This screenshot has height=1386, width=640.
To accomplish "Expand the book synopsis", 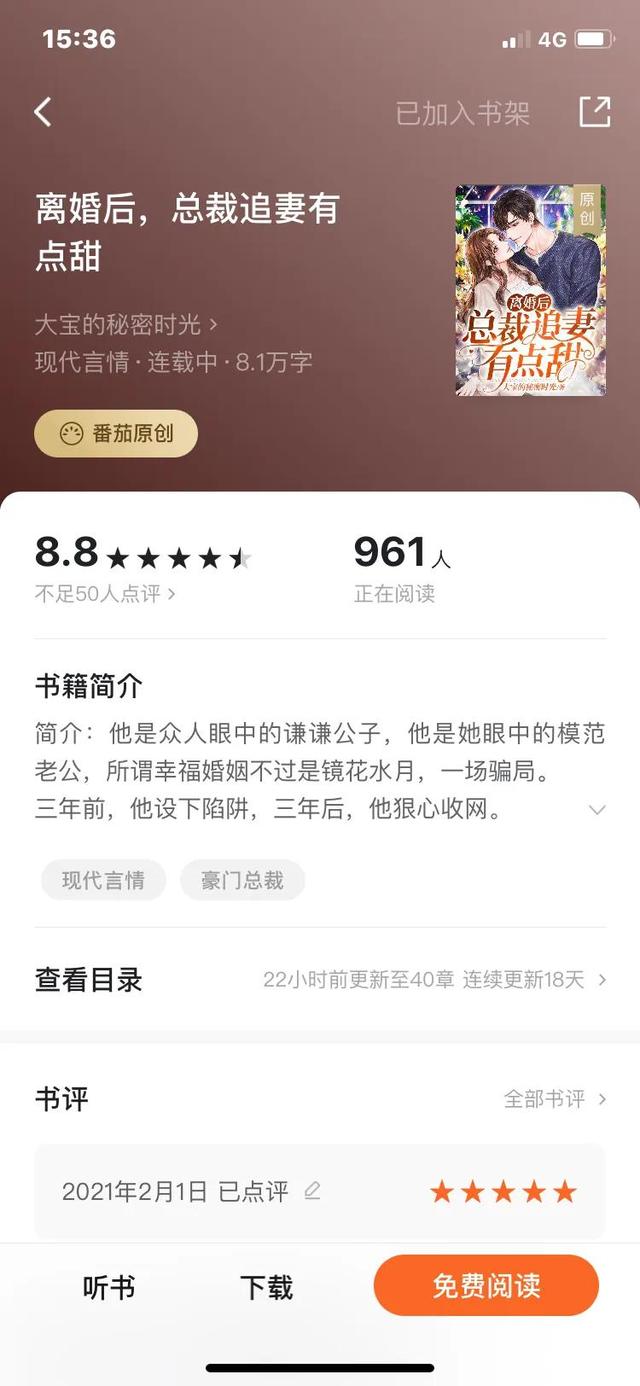I will click(x=597, y=809).
